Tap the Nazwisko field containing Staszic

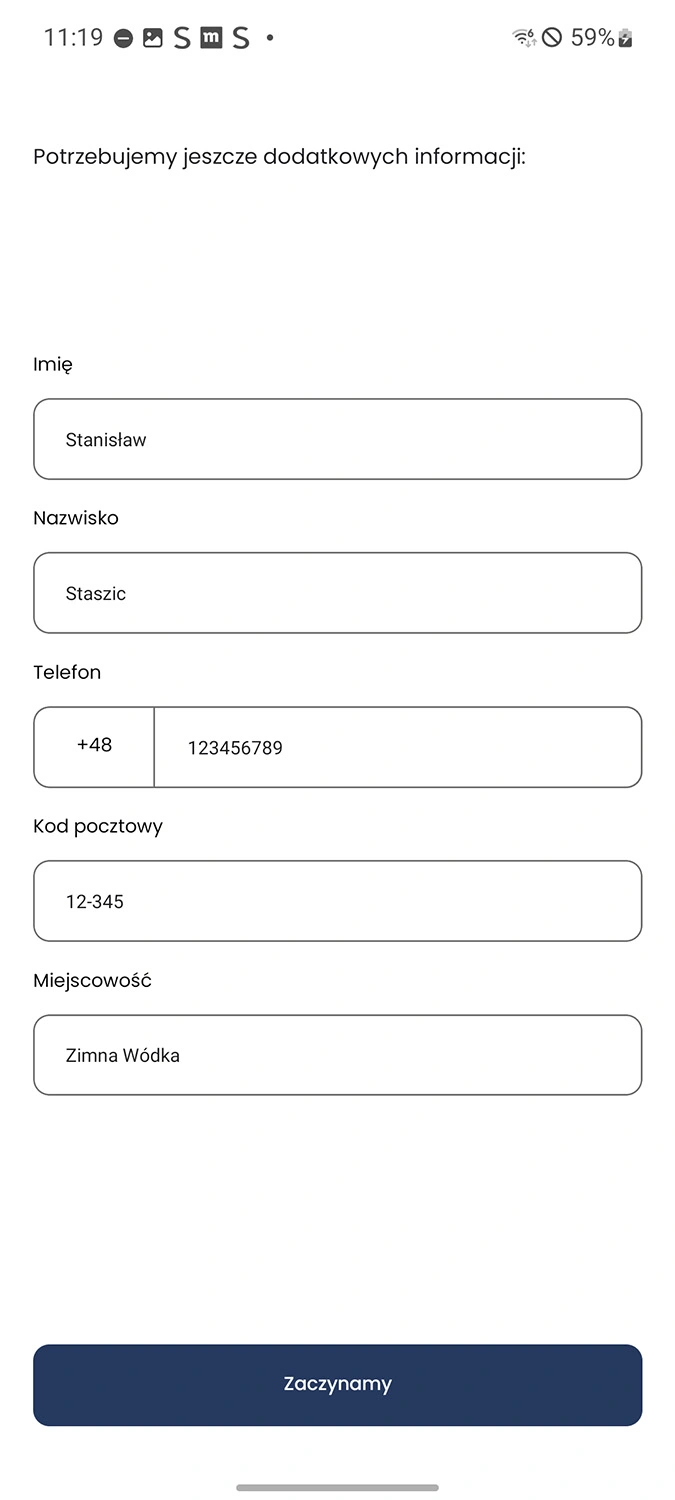(x=337, y=593)
